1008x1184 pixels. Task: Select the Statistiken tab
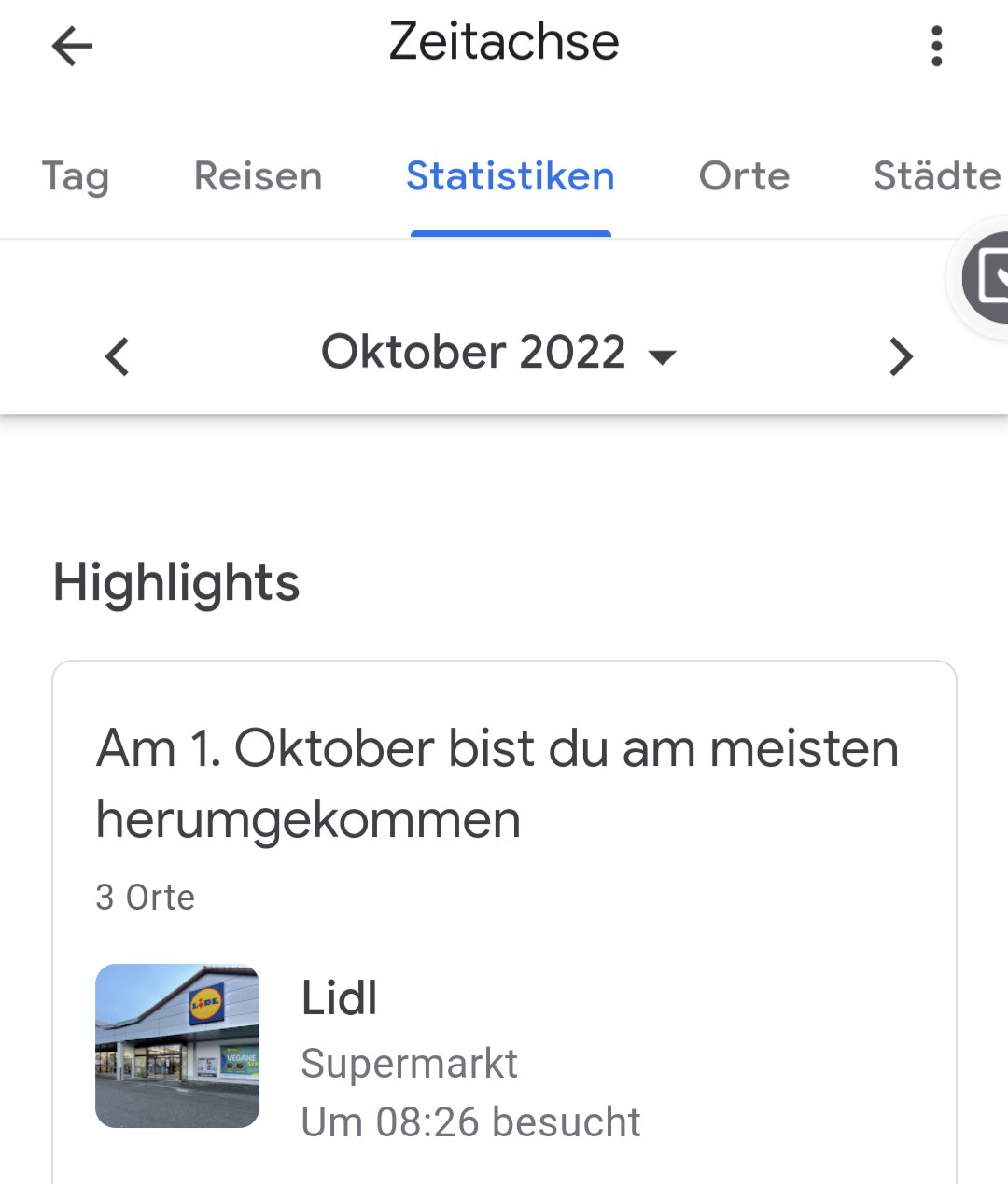point(511,176)
